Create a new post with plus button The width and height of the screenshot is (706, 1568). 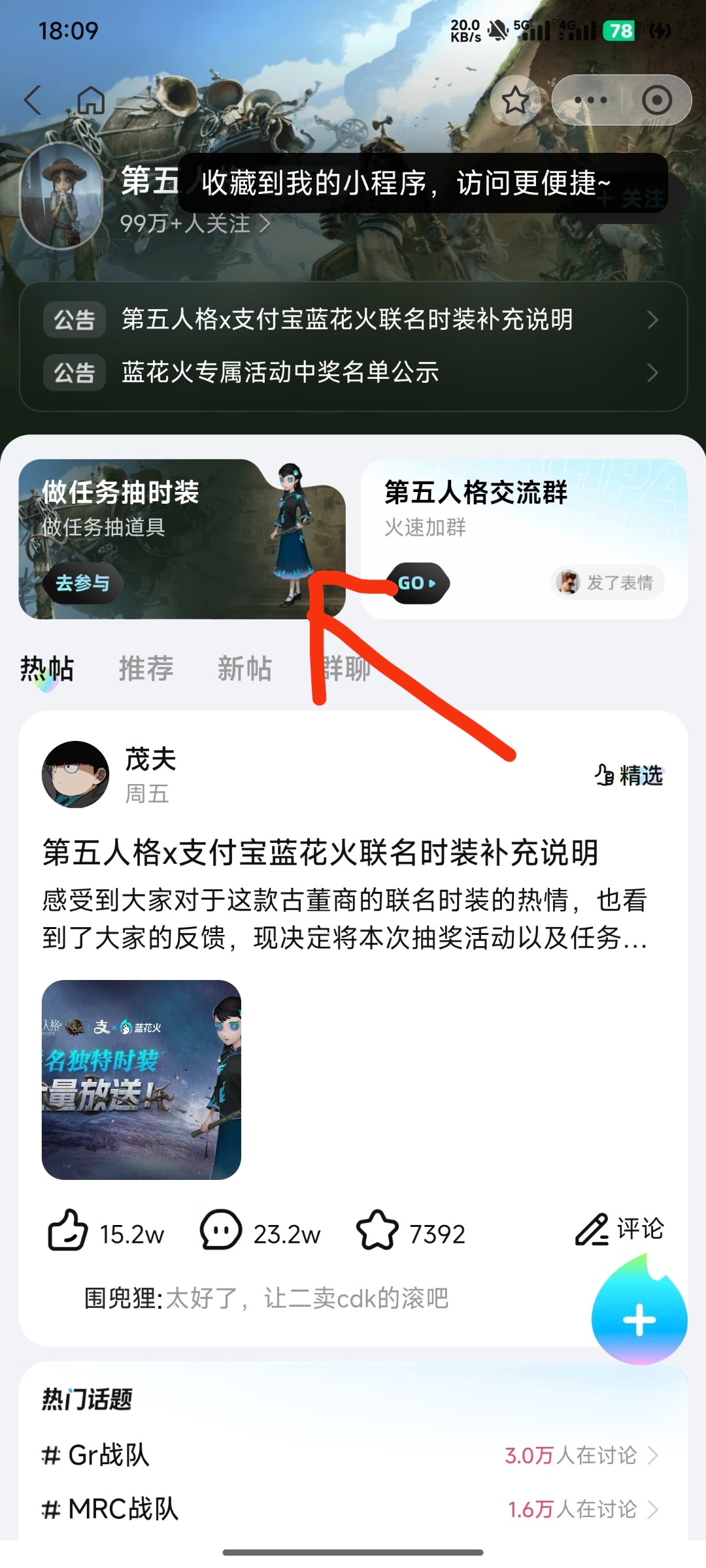(639, 1320)
